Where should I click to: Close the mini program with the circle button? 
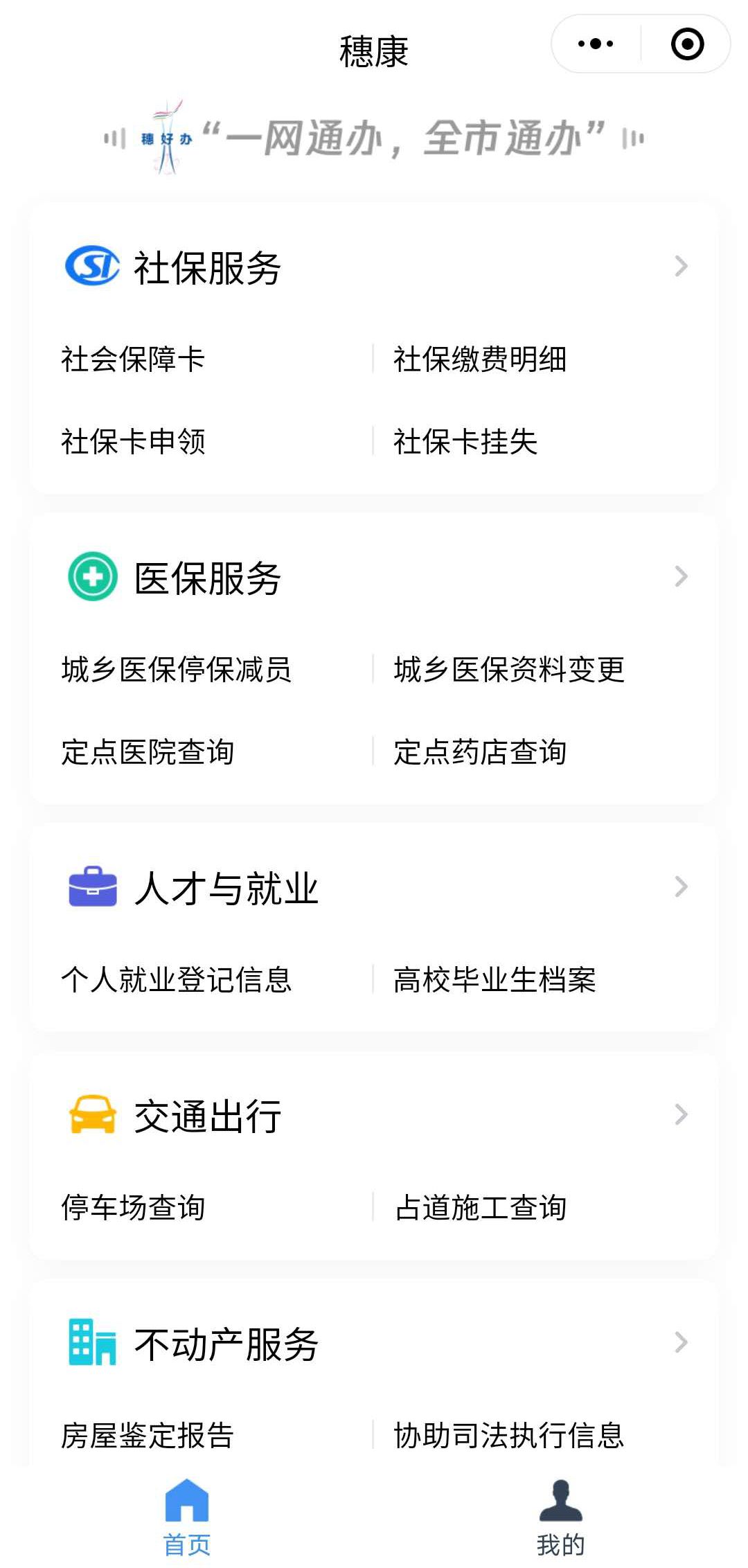tap(687, 44)
